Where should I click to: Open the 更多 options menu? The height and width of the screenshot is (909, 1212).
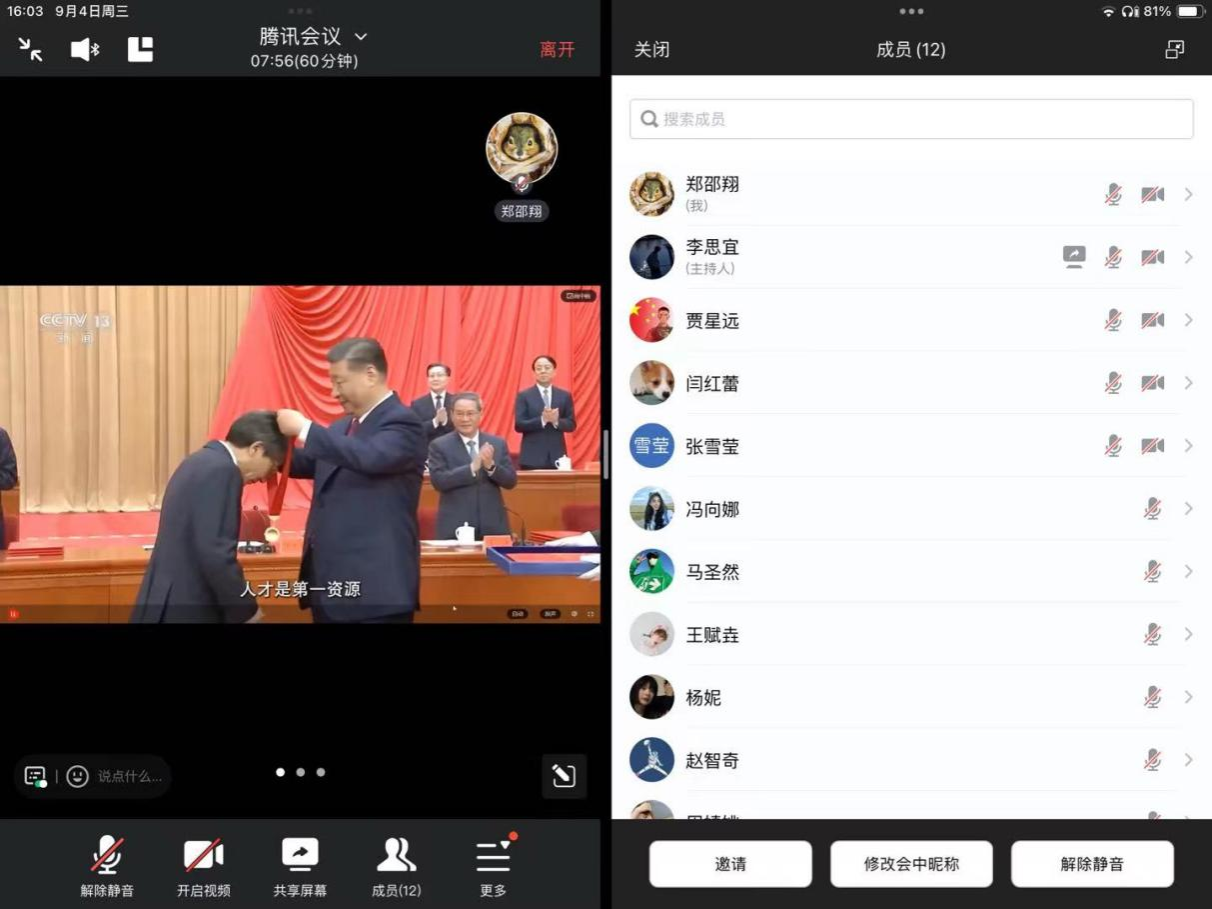493,866
